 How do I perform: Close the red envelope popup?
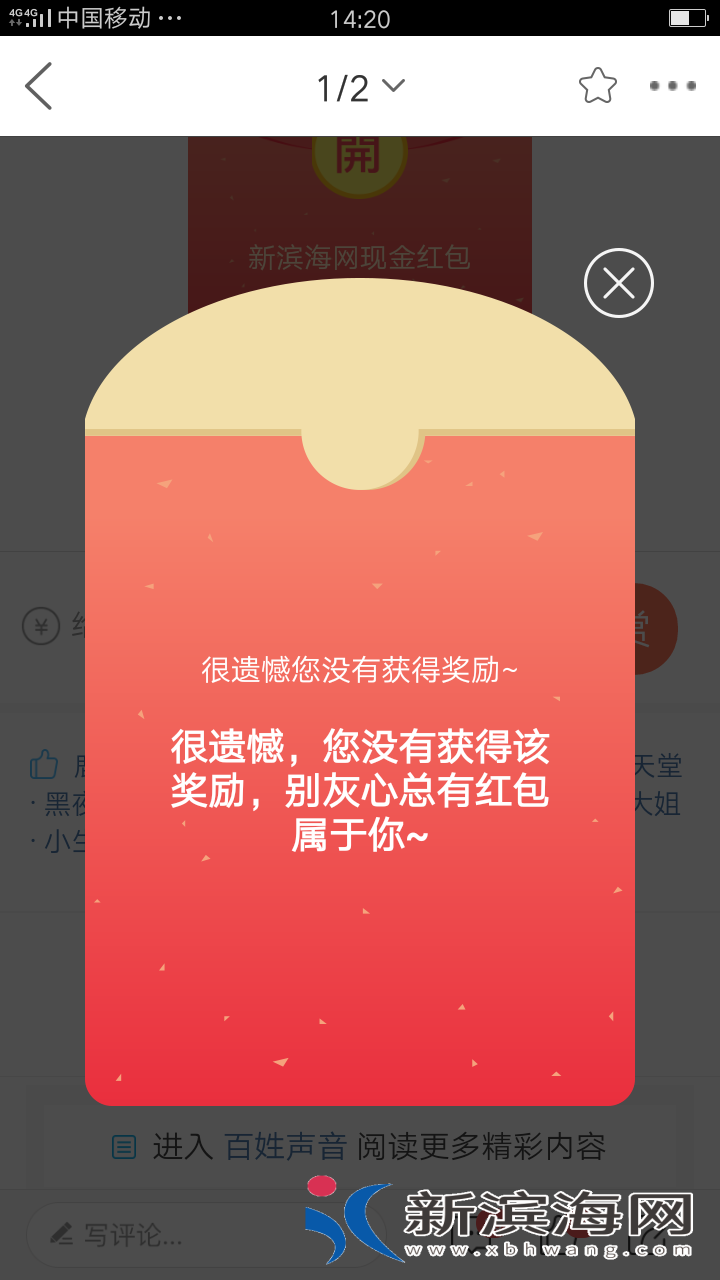point(618,284)
